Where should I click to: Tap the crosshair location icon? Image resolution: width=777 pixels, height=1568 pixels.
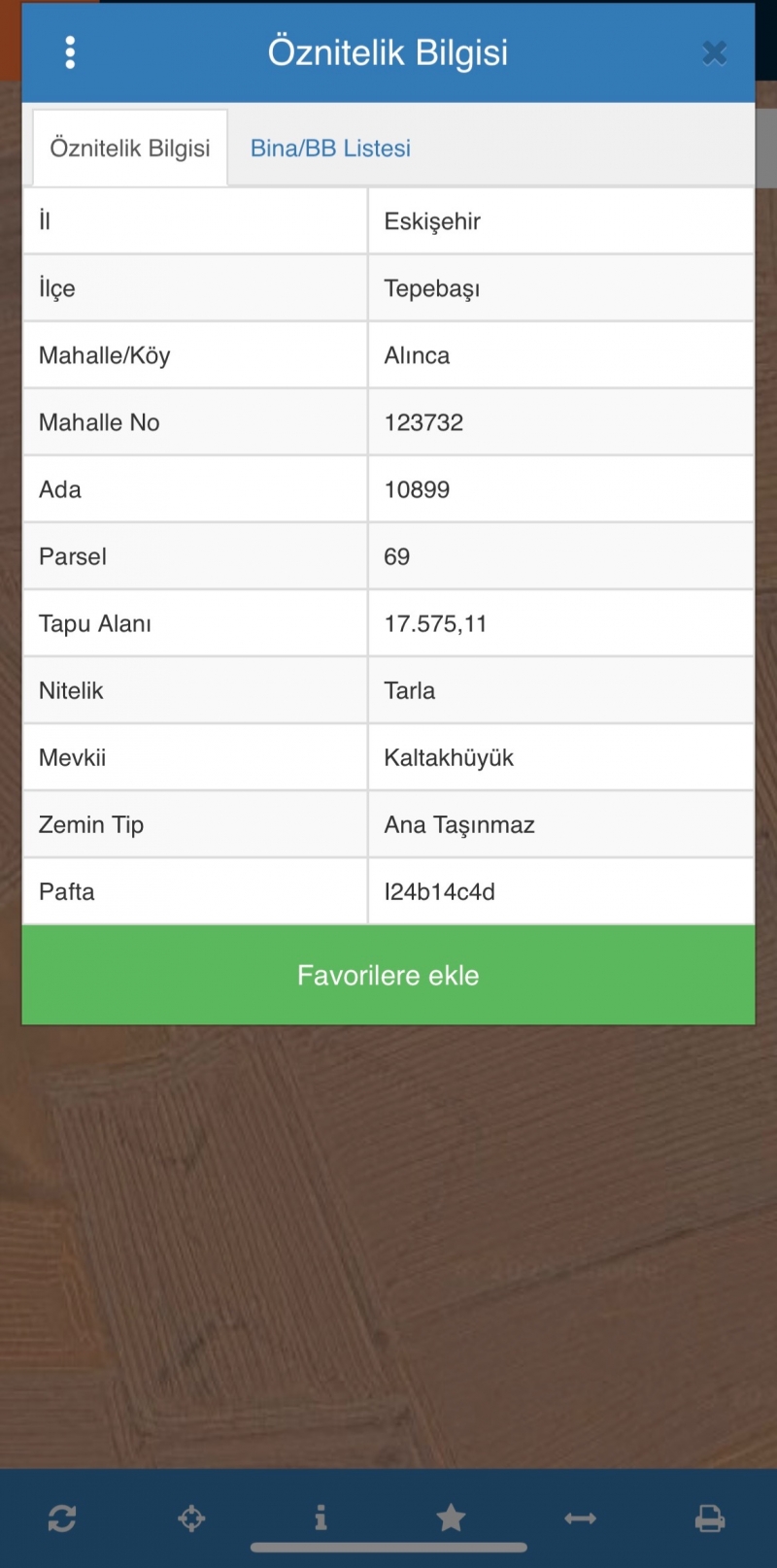[191, 1518]
